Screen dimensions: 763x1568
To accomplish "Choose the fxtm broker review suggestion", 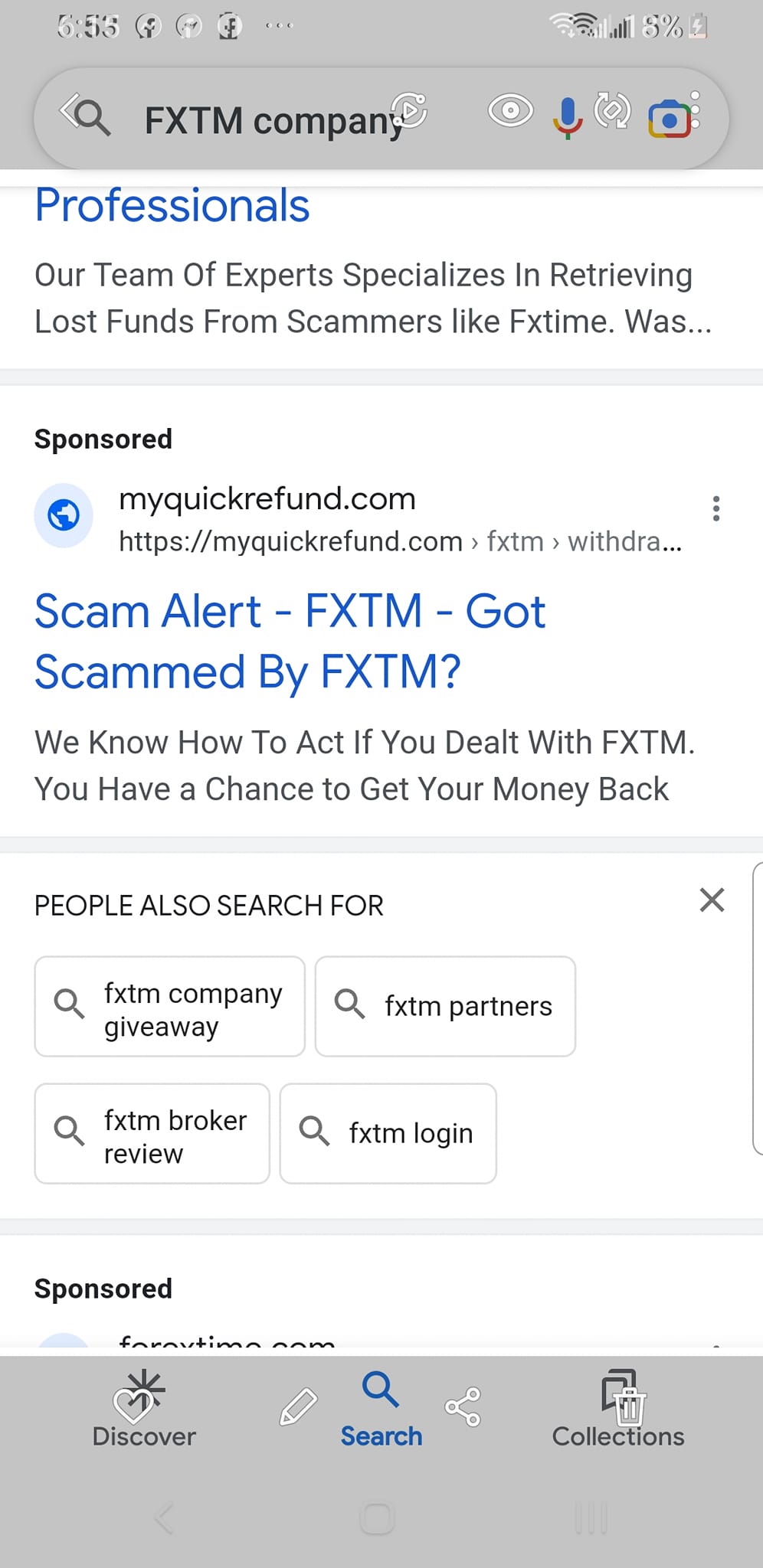I will [152, 1134].
